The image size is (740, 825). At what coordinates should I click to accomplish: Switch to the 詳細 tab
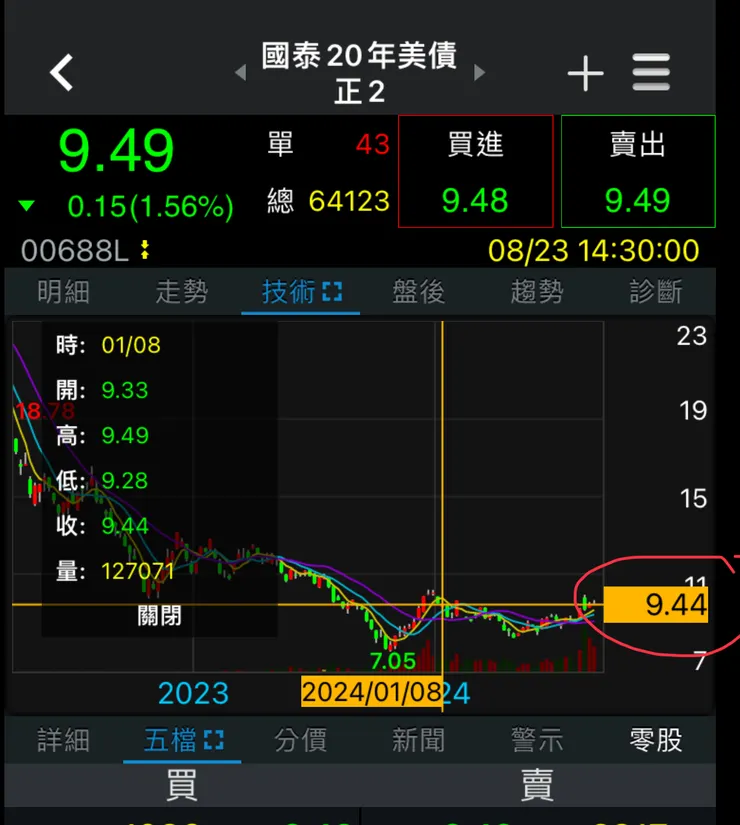63,740
